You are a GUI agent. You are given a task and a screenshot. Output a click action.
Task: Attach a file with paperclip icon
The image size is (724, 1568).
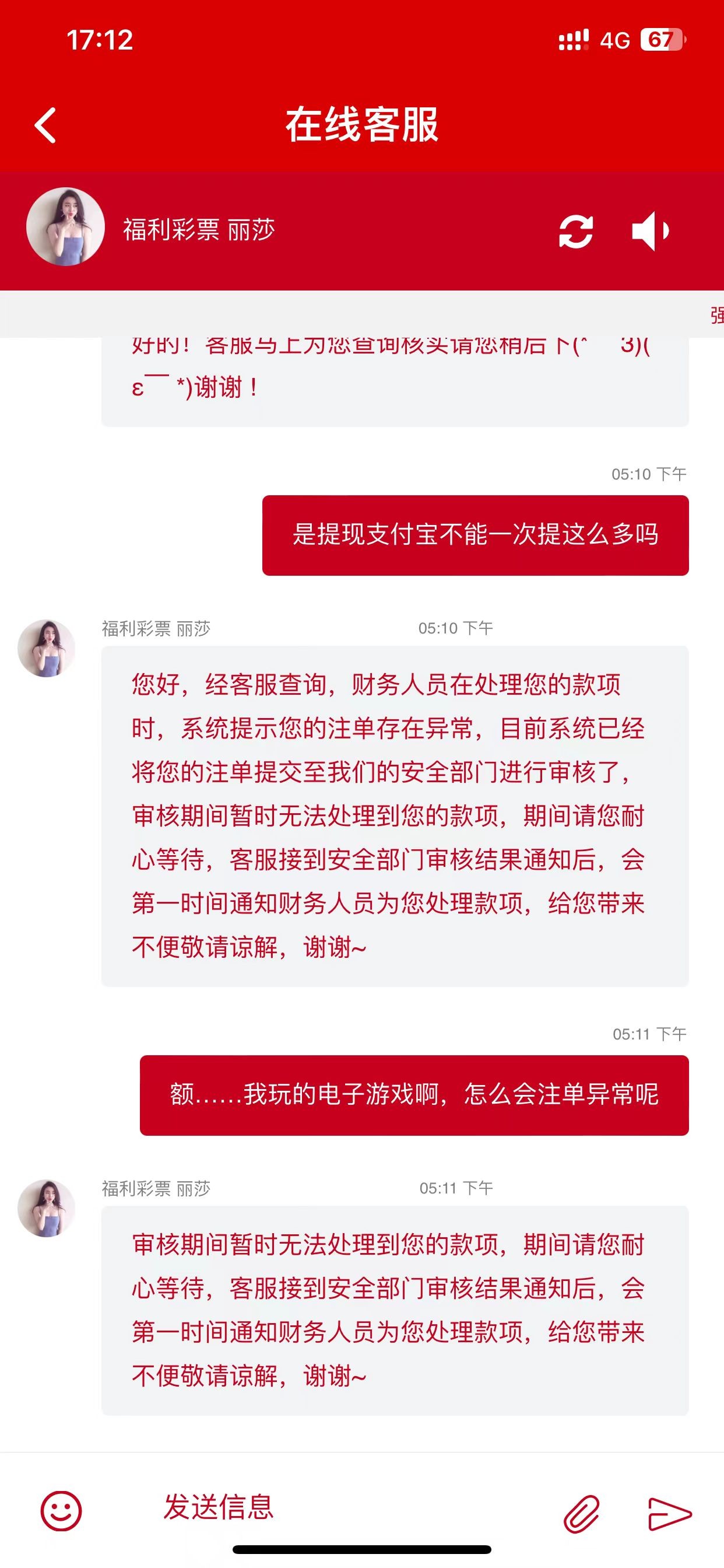pyautogui.click(x=581, y=1513)
